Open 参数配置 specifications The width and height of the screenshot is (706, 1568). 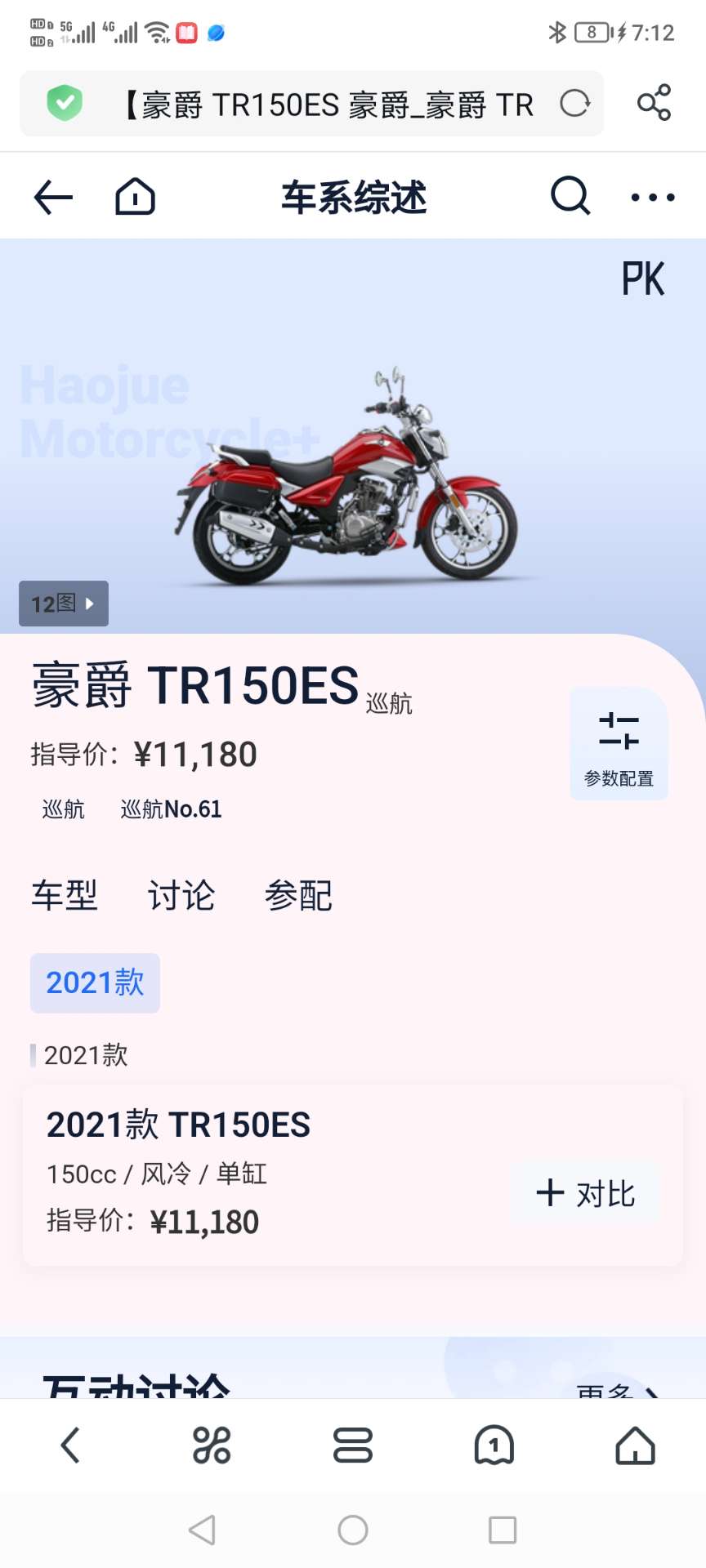619,744
